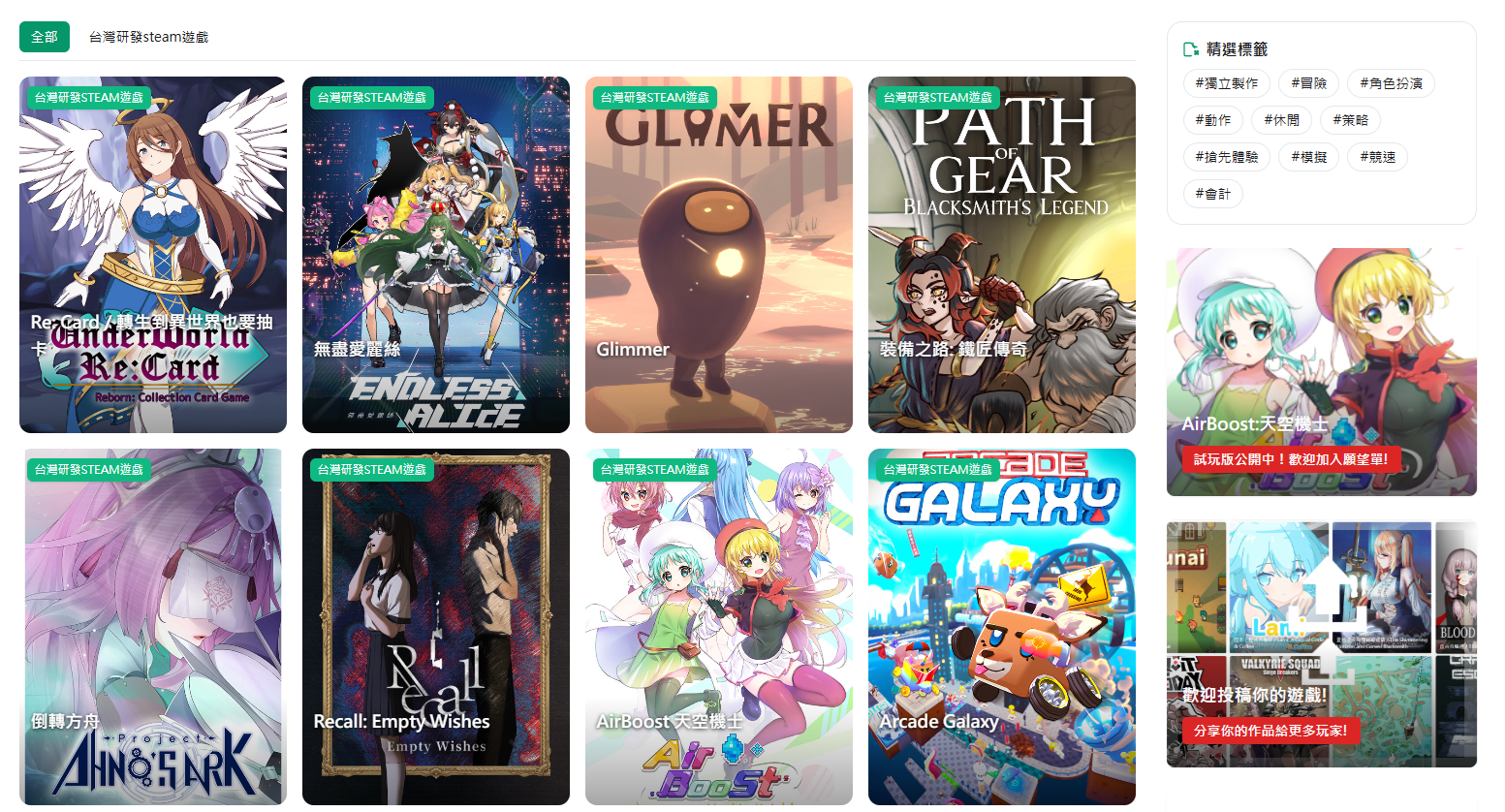Open the AirBoost:天空機士 grid card
Viewport: 1505px width, 812px height.
719,626
